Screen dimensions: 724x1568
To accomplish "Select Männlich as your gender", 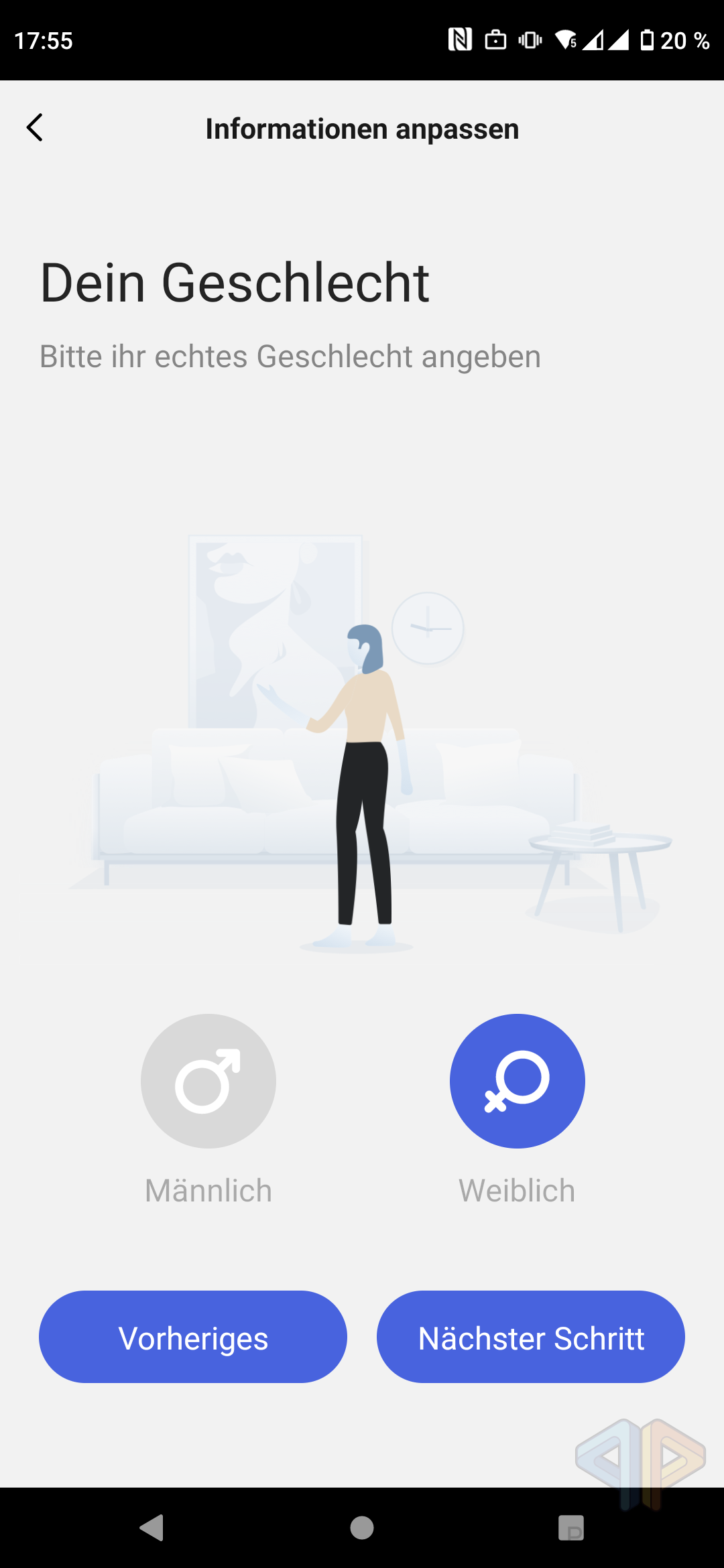I will [x=208, y=1081].
